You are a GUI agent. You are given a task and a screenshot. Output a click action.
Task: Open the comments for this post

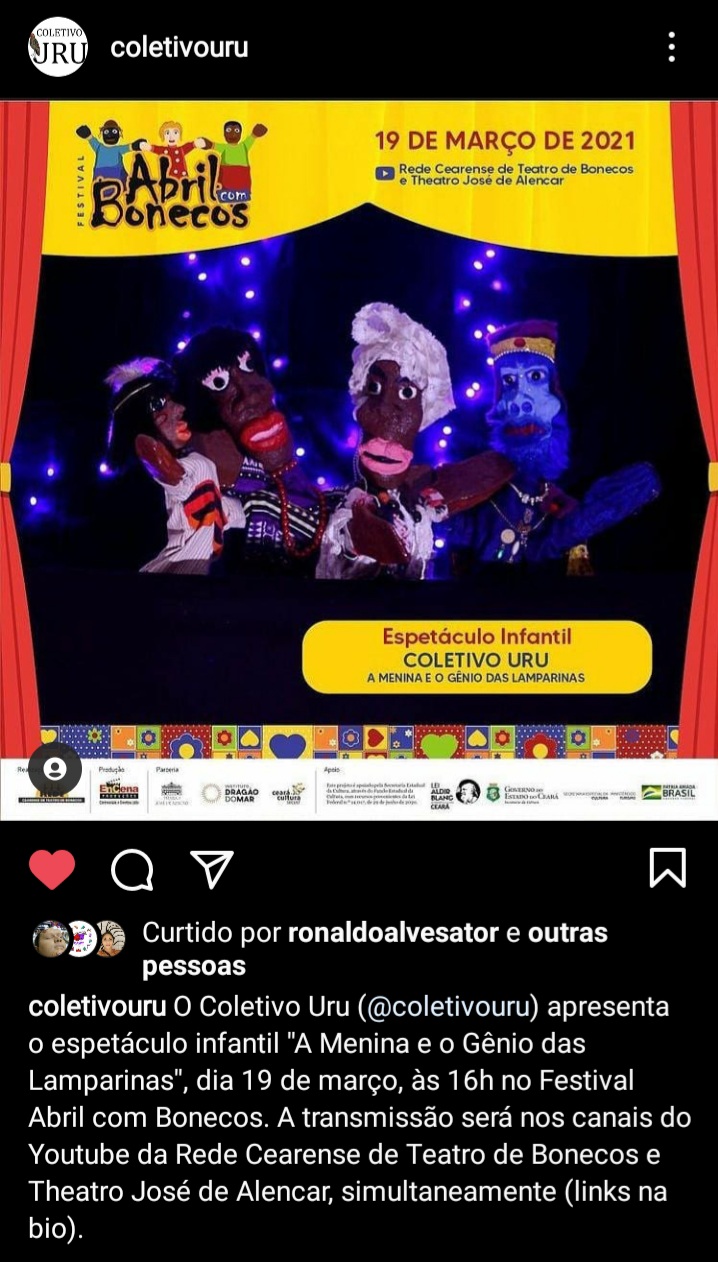[132, 869]
